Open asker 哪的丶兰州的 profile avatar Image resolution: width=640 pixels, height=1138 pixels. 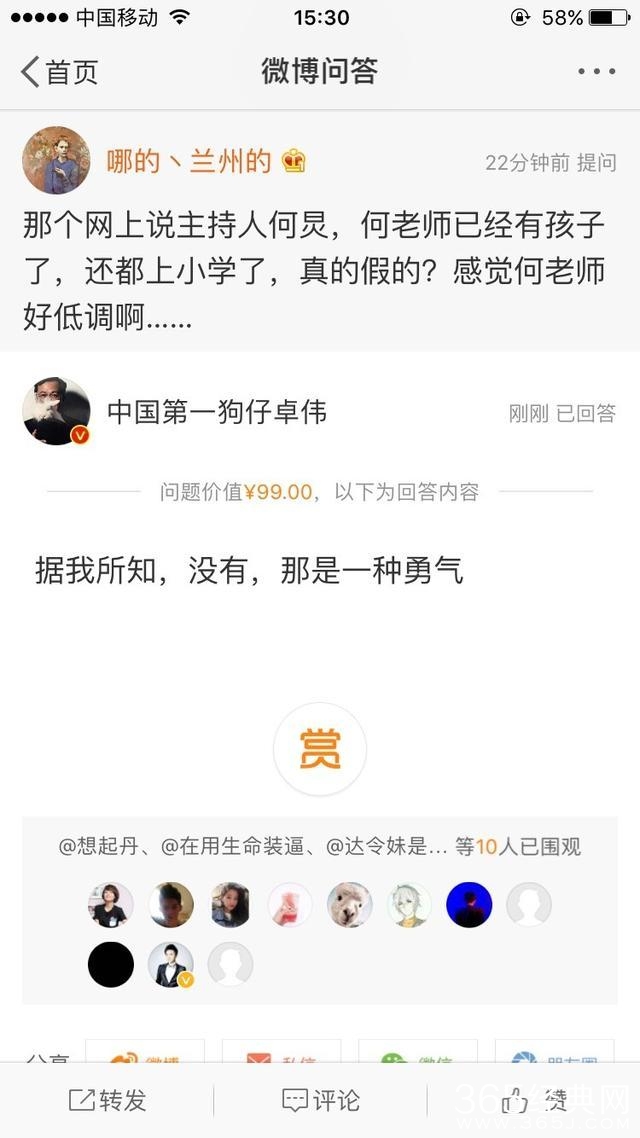tap(52, 161)
